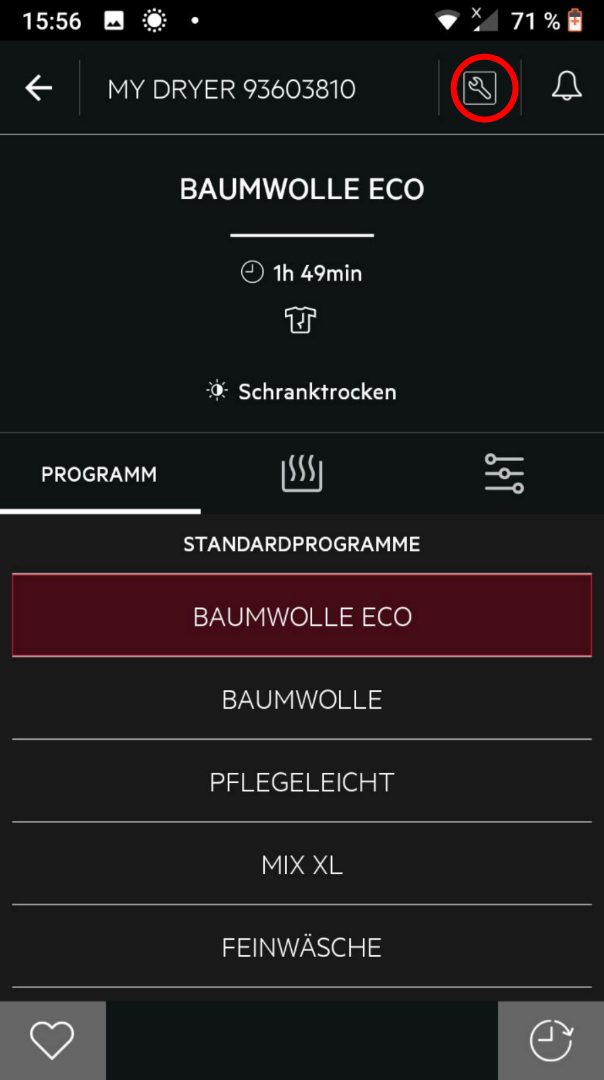This screenshot has width=604, height=1080.
Task: Switch to the heat drying level tab
Action: point(301,474)
